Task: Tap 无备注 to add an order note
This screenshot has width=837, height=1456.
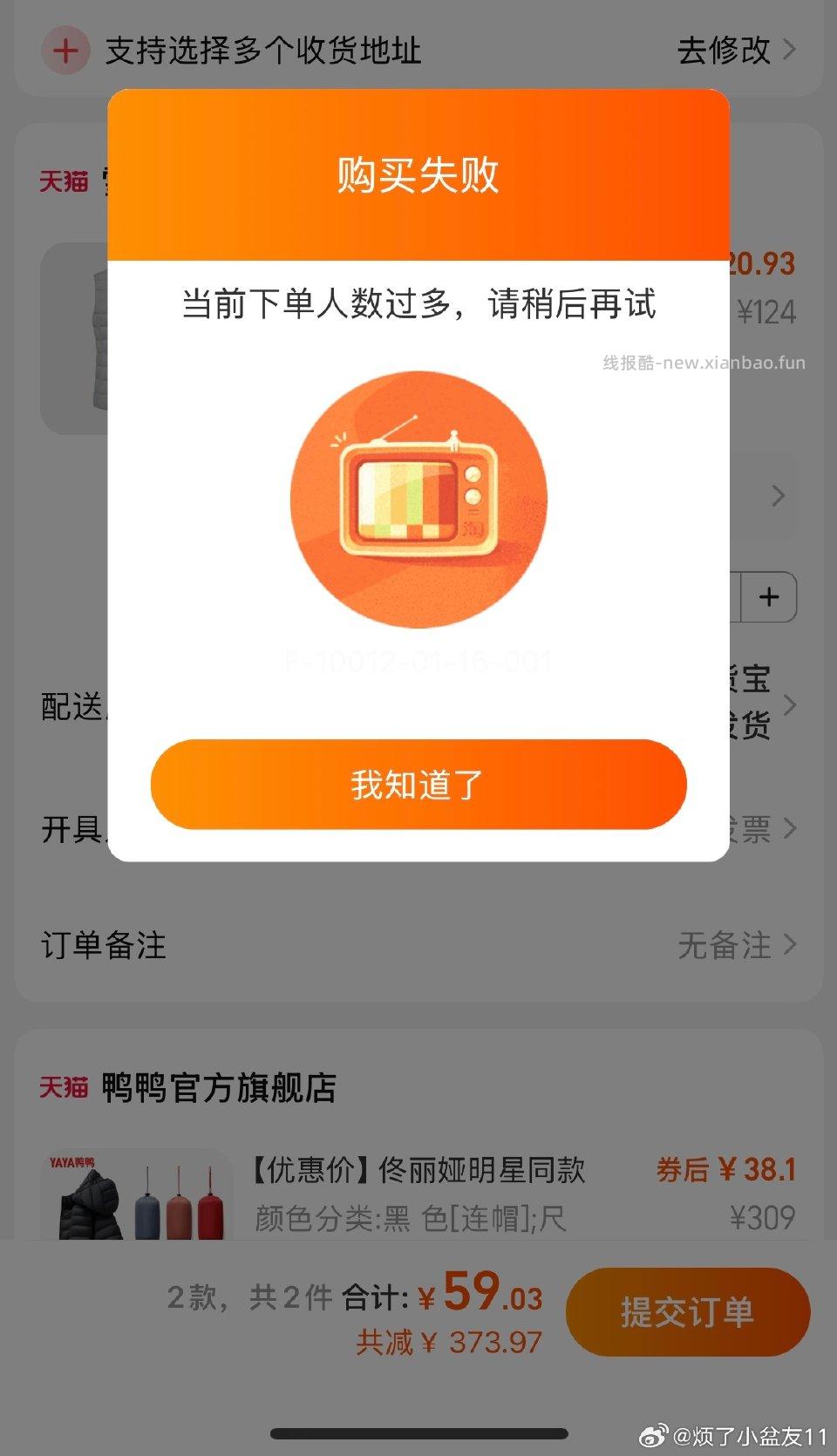Action: pos(725,945)
